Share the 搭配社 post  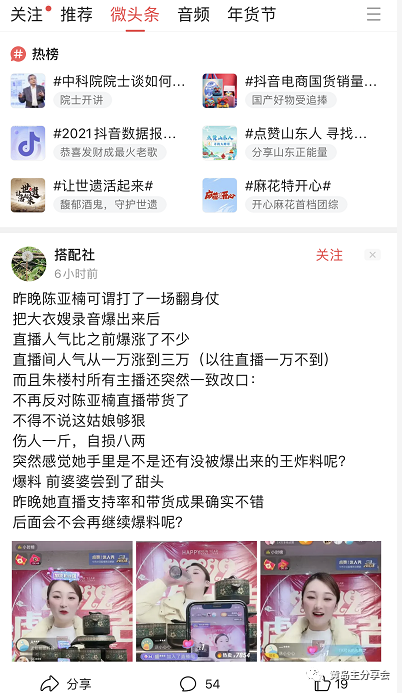pos(66,684)
